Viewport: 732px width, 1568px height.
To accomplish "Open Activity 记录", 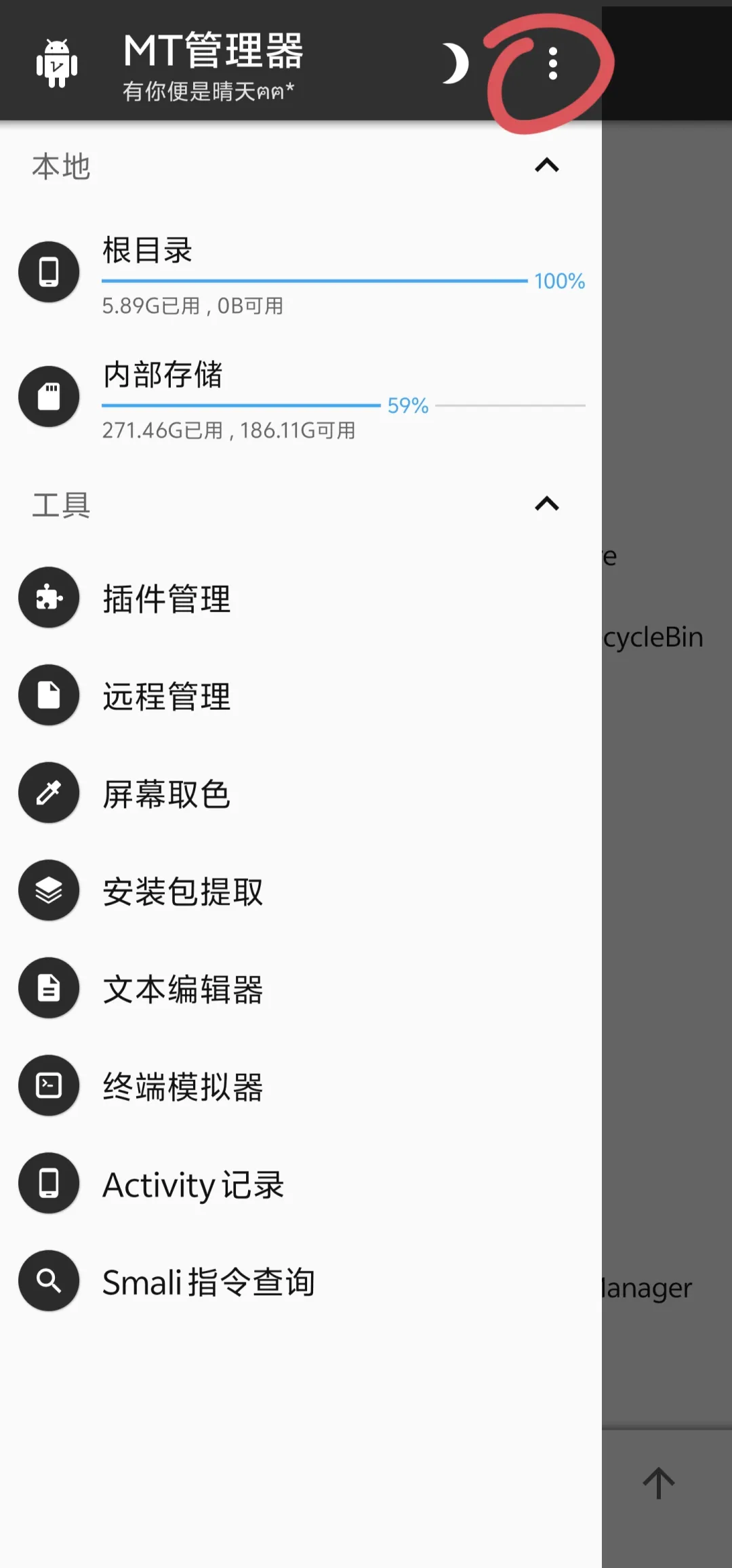I will coord(301,1184).
